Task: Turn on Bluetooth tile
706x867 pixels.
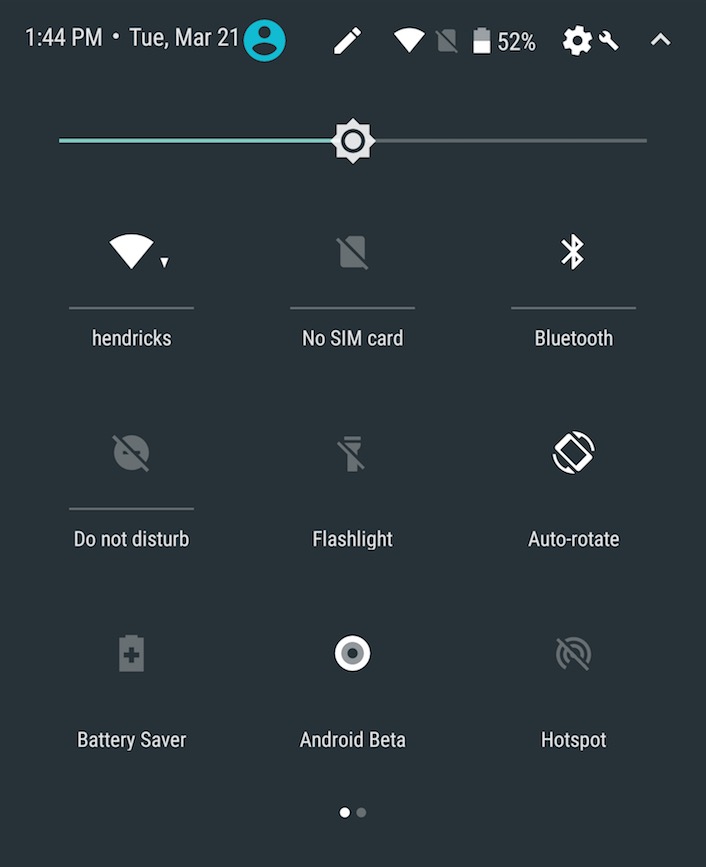Action: pyautogui.click(x=572, y=252)
